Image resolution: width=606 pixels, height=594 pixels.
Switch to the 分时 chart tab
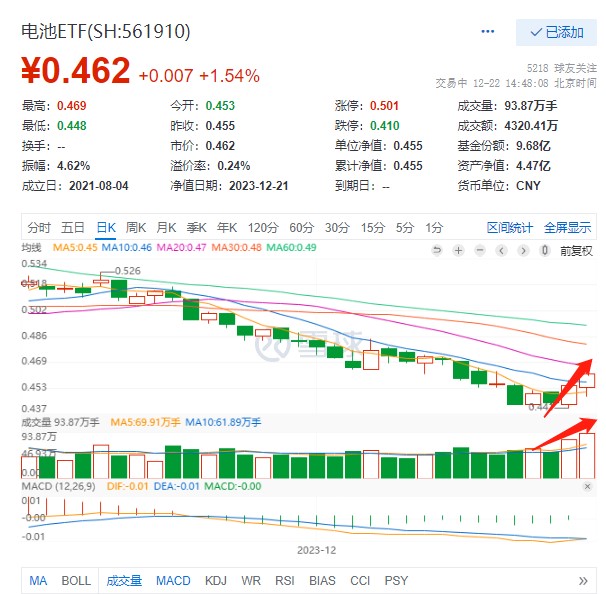39,227
